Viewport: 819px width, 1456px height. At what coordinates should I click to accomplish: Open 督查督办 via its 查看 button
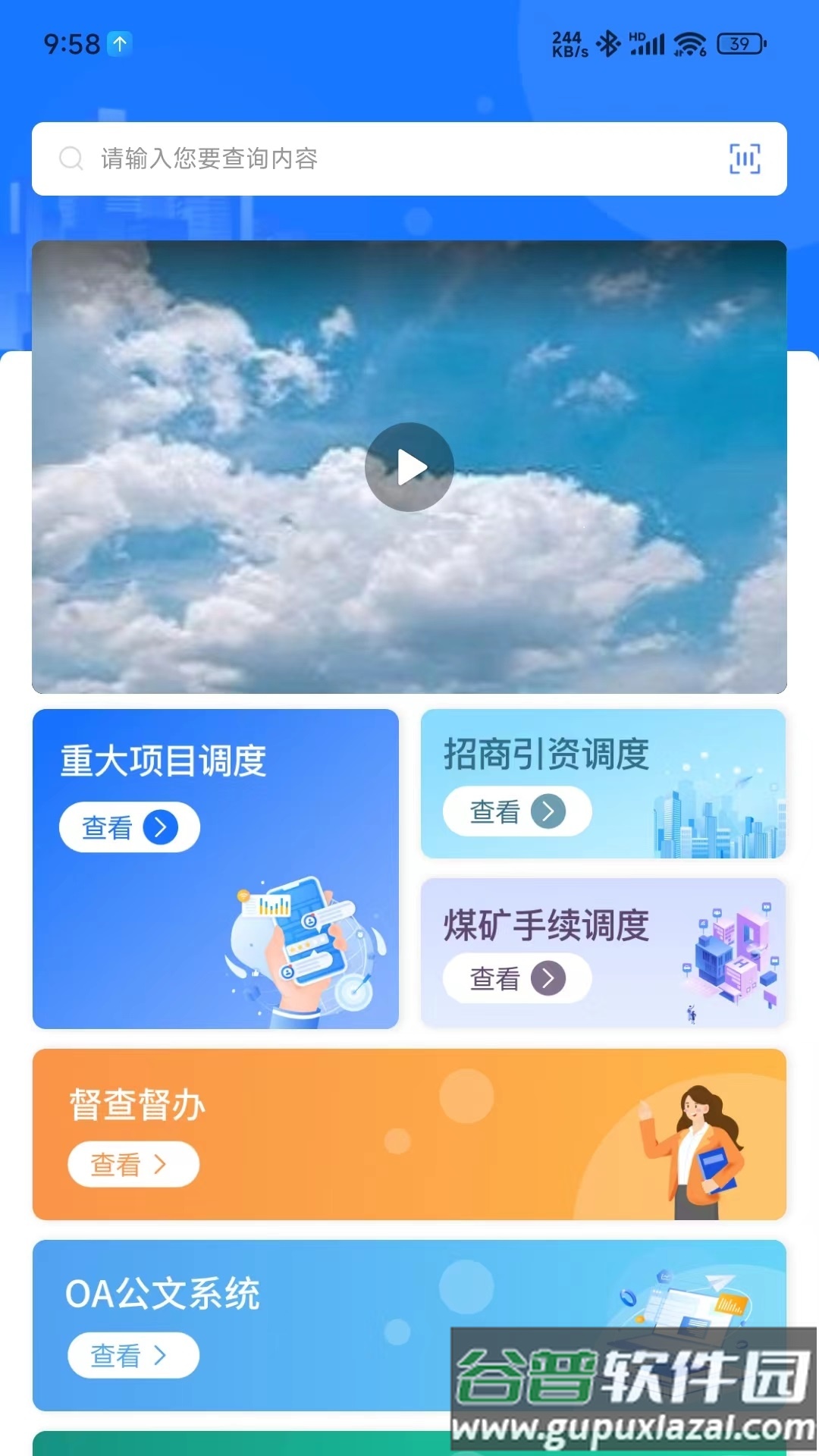133,1163
